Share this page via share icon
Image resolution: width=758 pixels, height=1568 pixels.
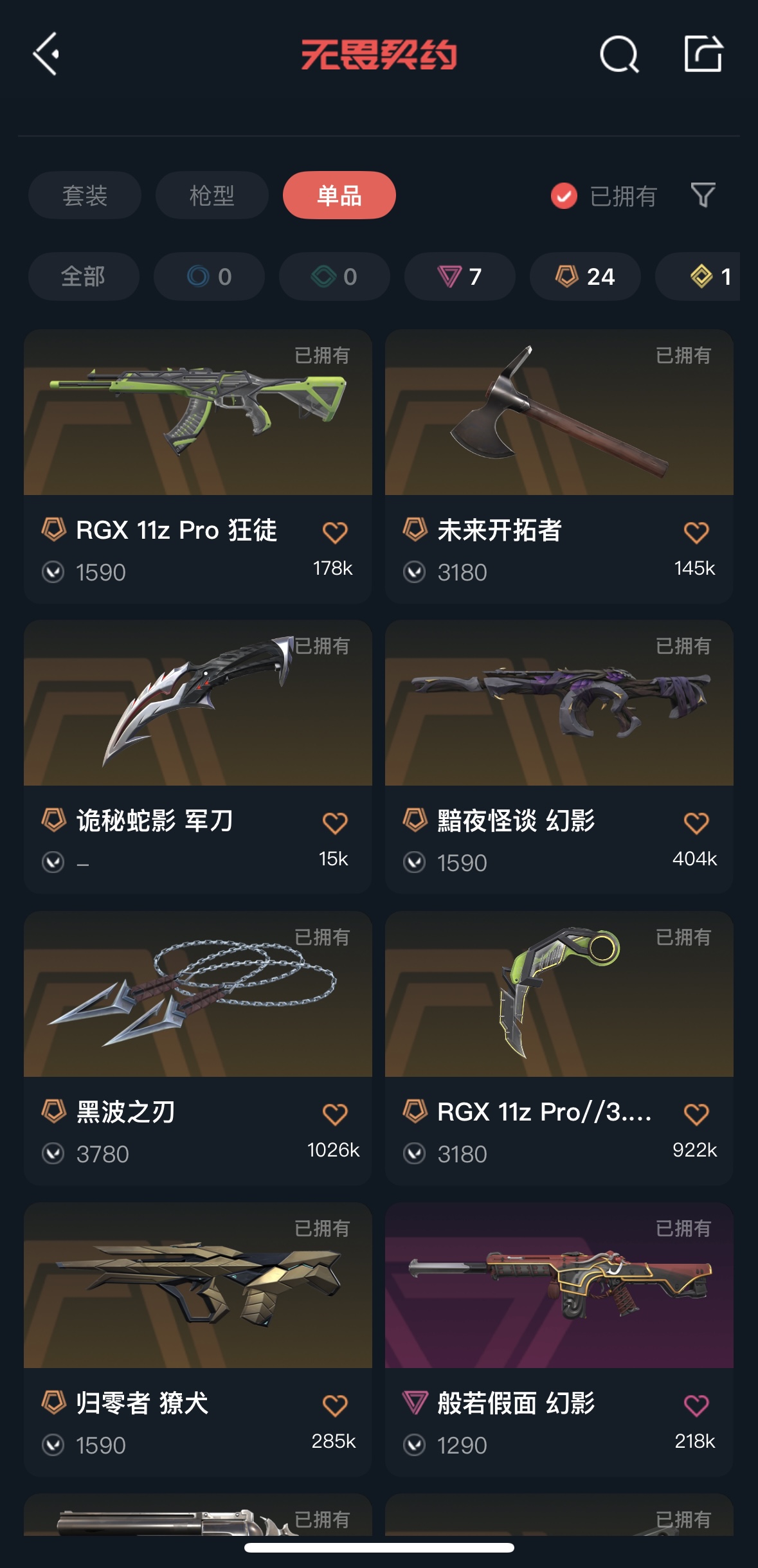point(703,54)
